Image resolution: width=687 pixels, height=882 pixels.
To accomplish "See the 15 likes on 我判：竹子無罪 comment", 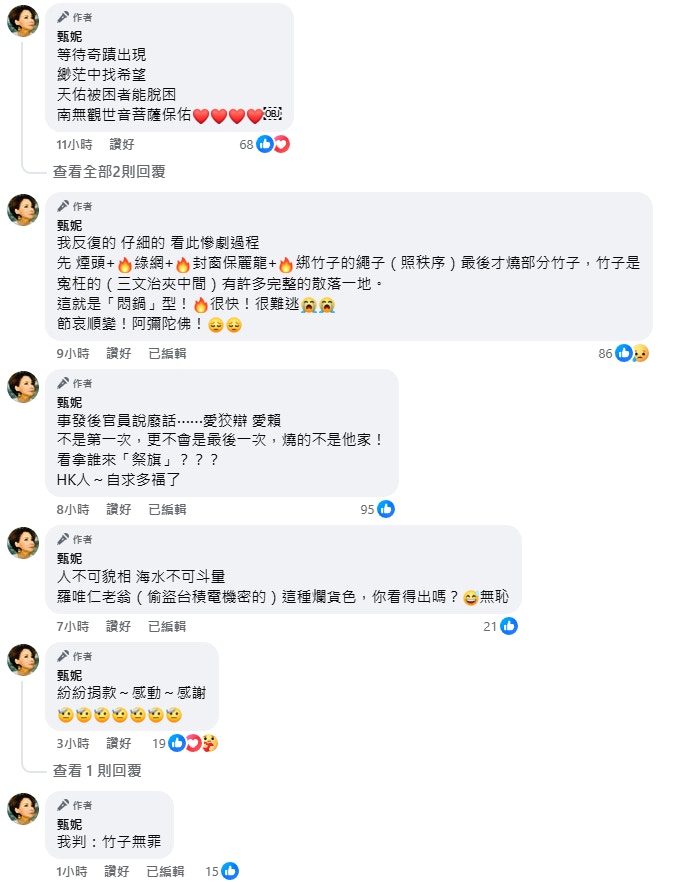I will point(222,871).
